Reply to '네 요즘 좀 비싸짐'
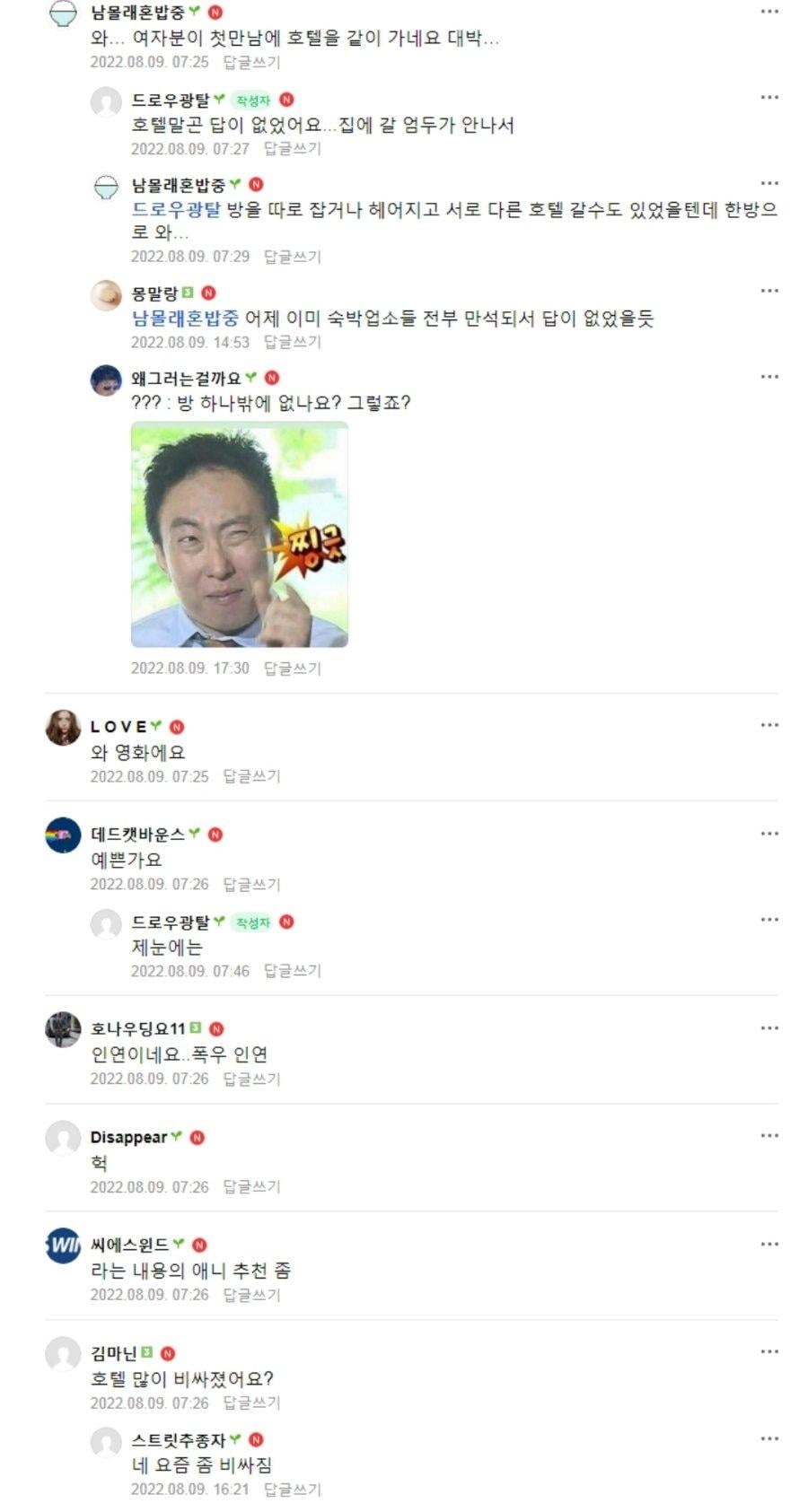Viewport: 808px width, 1512px height. coord(292,1489)
